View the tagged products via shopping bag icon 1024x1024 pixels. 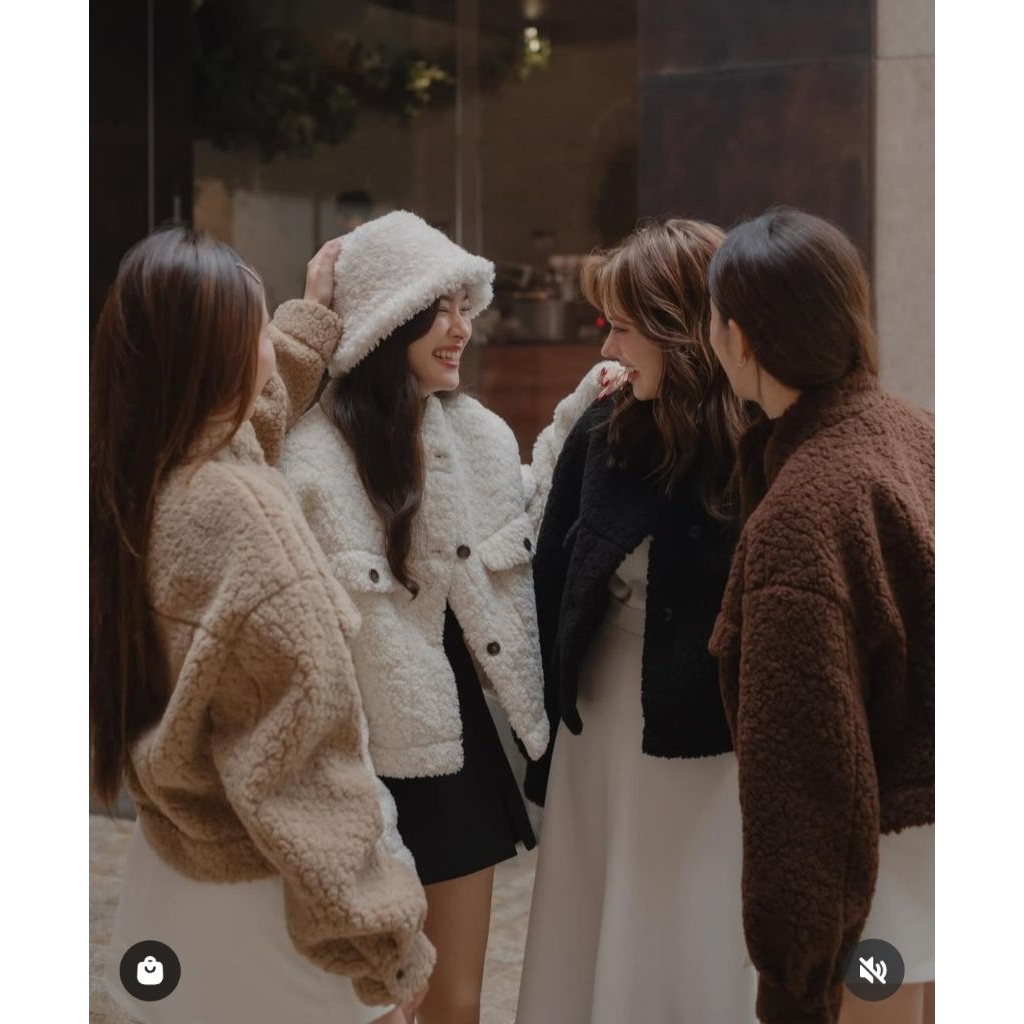coord(150,970)
